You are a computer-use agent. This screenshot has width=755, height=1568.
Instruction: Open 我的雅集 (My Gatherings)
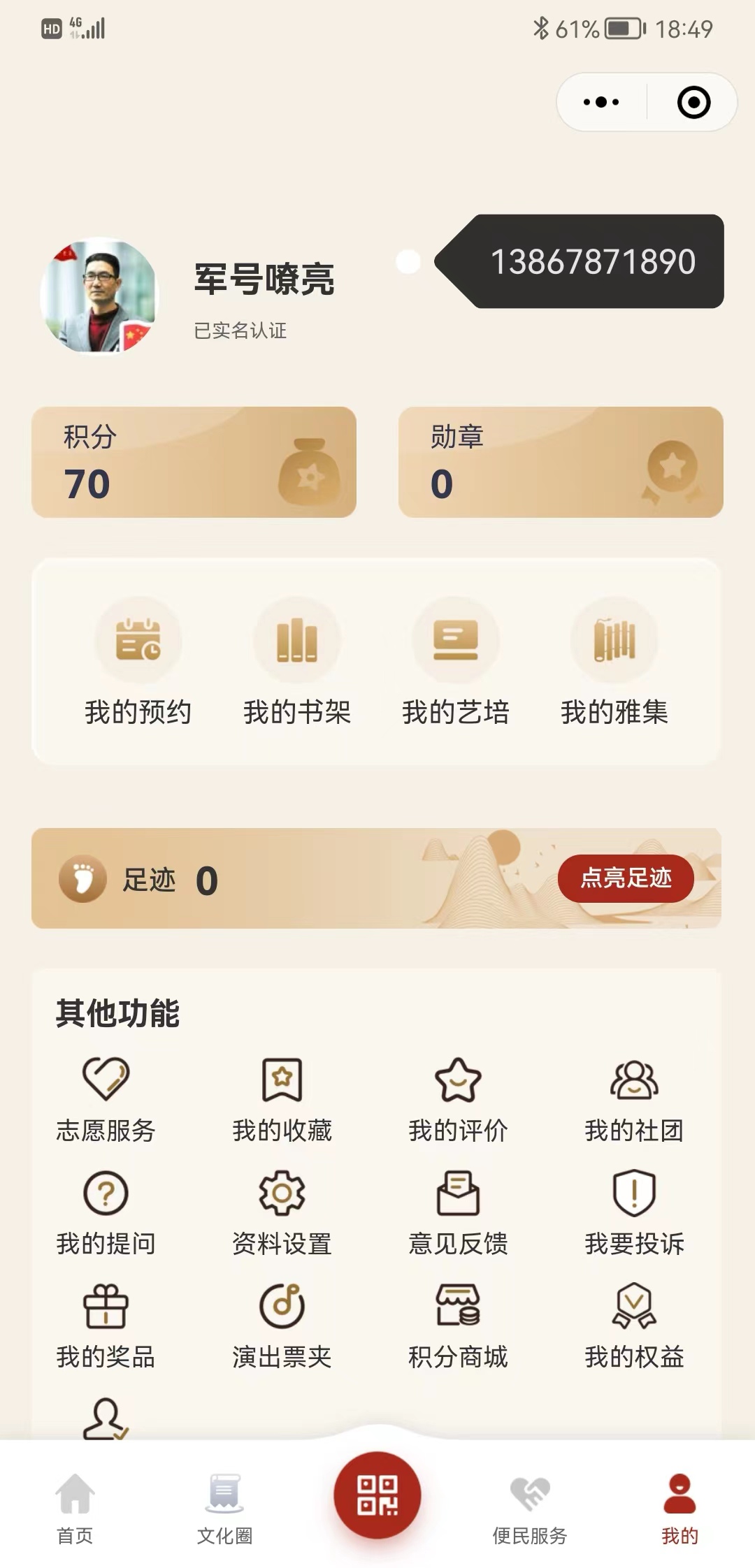614,664
